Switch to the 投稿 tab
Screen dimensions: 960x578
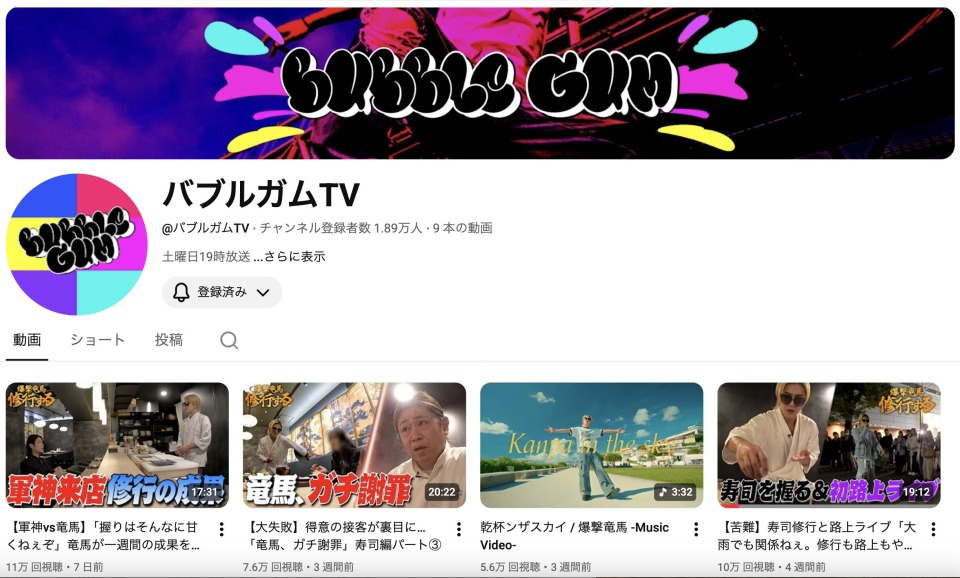tap(169, 340)
